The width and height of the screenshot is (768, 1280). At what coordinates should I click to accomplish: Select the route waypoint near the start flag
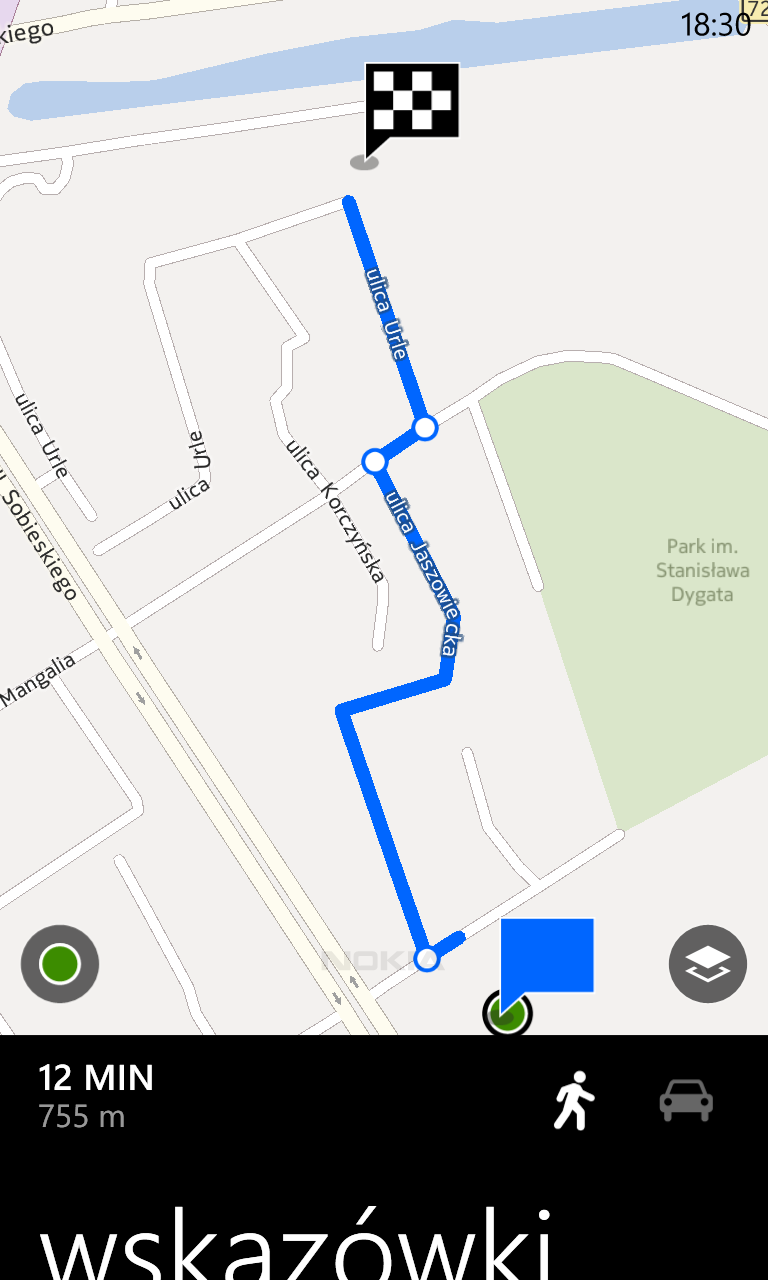click(x=426, y=958)
